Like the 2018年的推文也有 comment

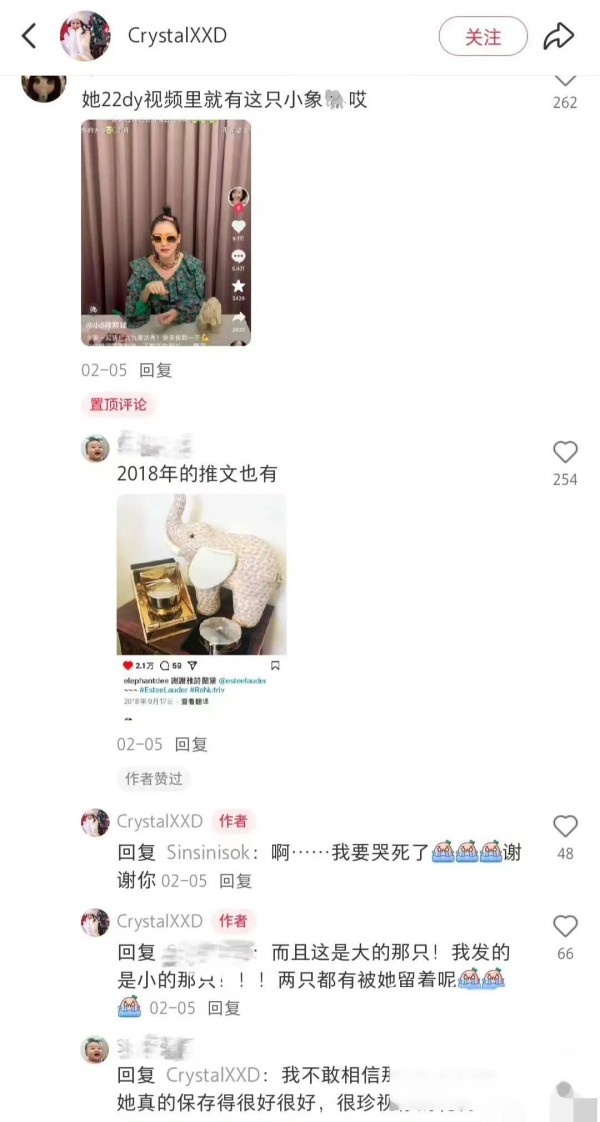pos(565,452)
